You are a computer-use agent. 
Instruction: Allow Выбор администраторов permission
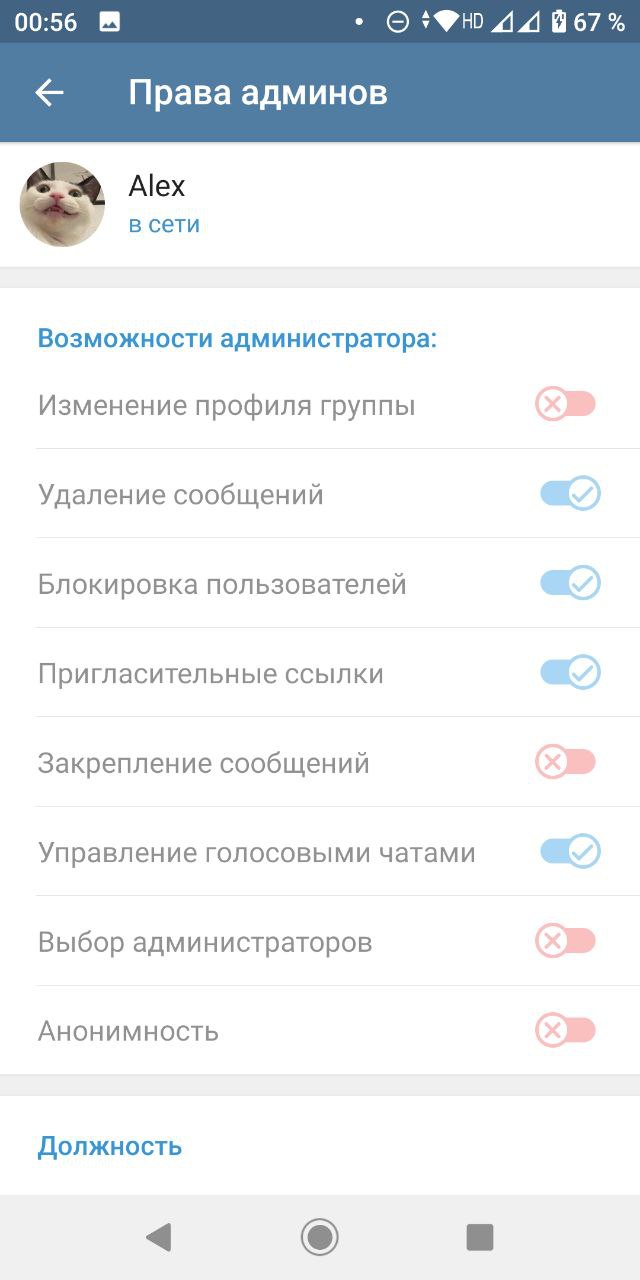pos(567,941)
